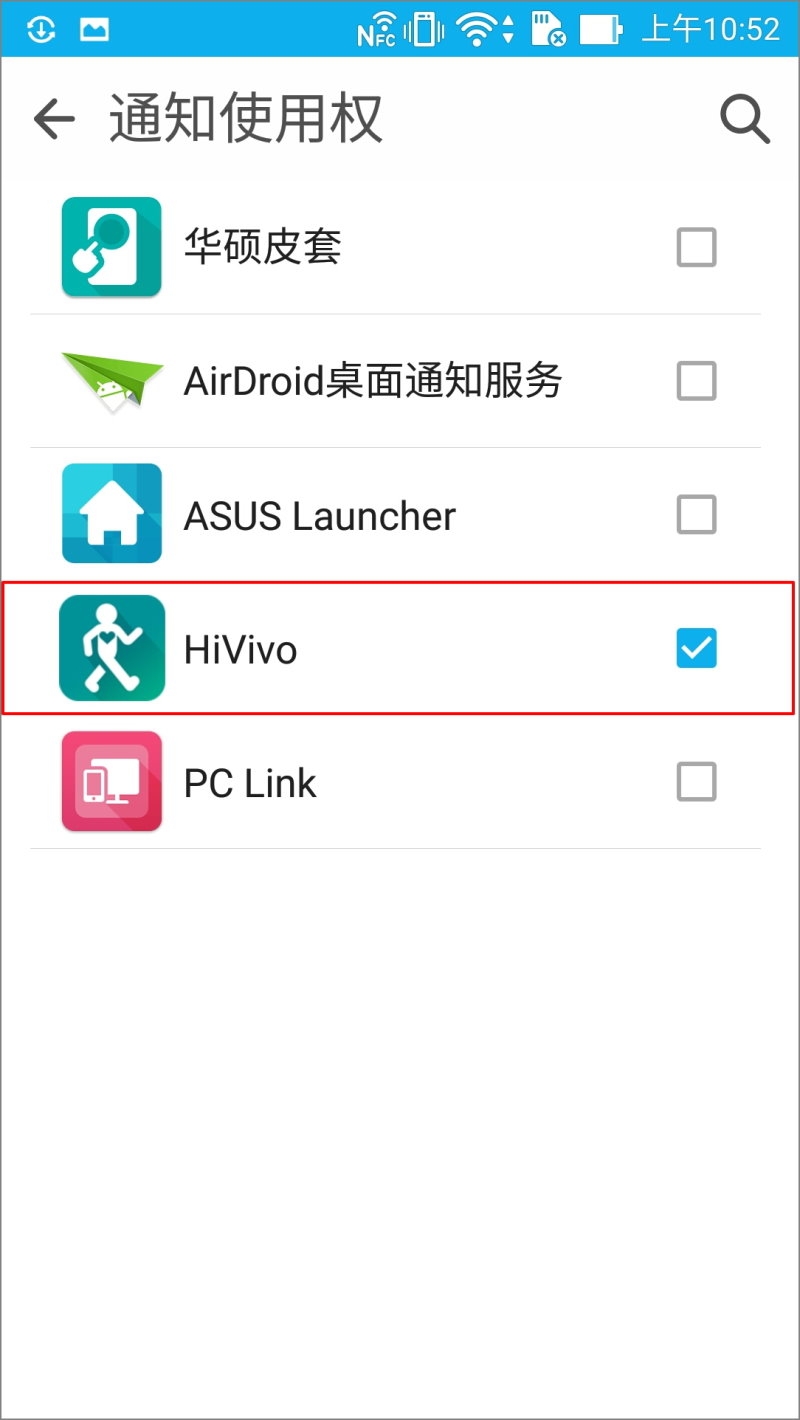800x1420 pixels.
Task: Select the PC Link checkbox
Action: 697,782
